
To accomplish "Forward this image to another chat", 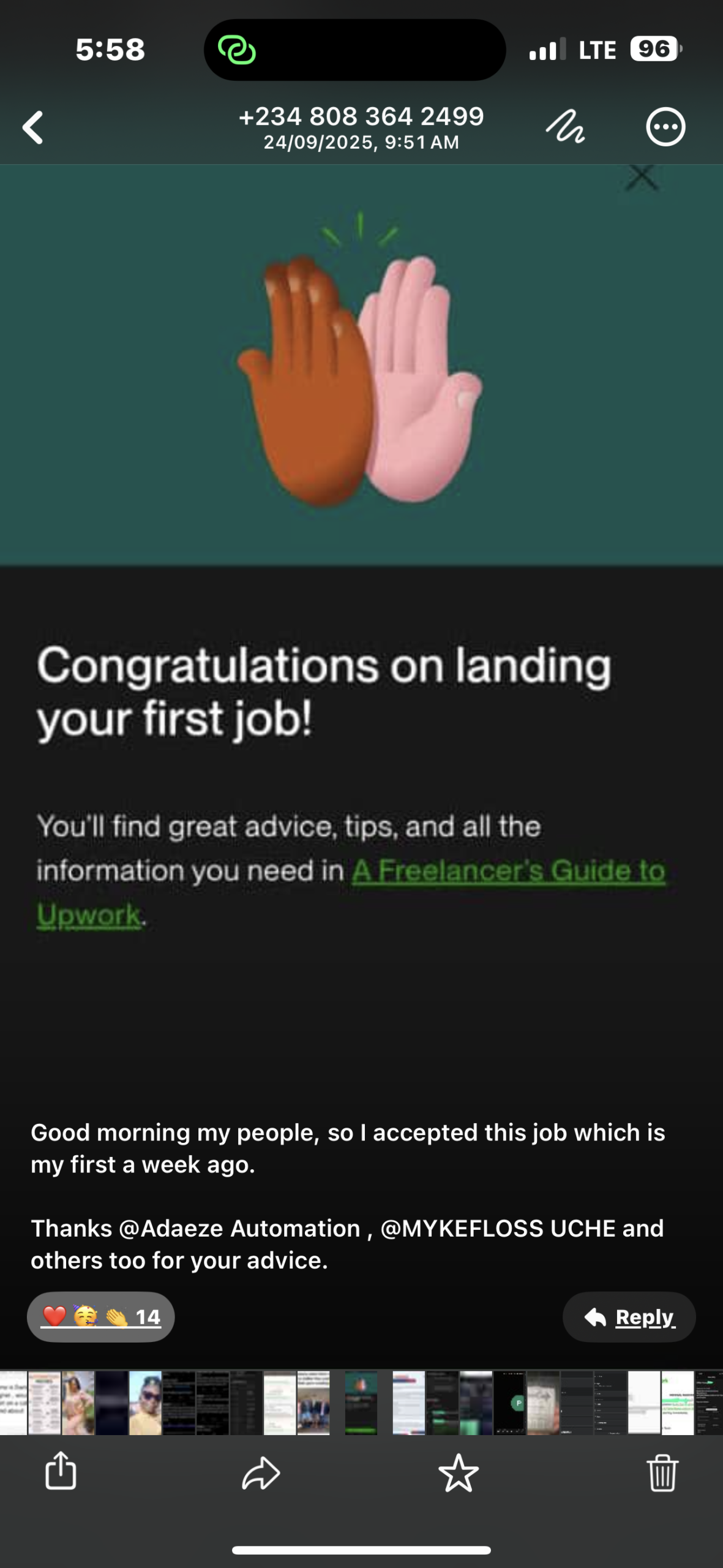I will click(x=261, y=1473).
